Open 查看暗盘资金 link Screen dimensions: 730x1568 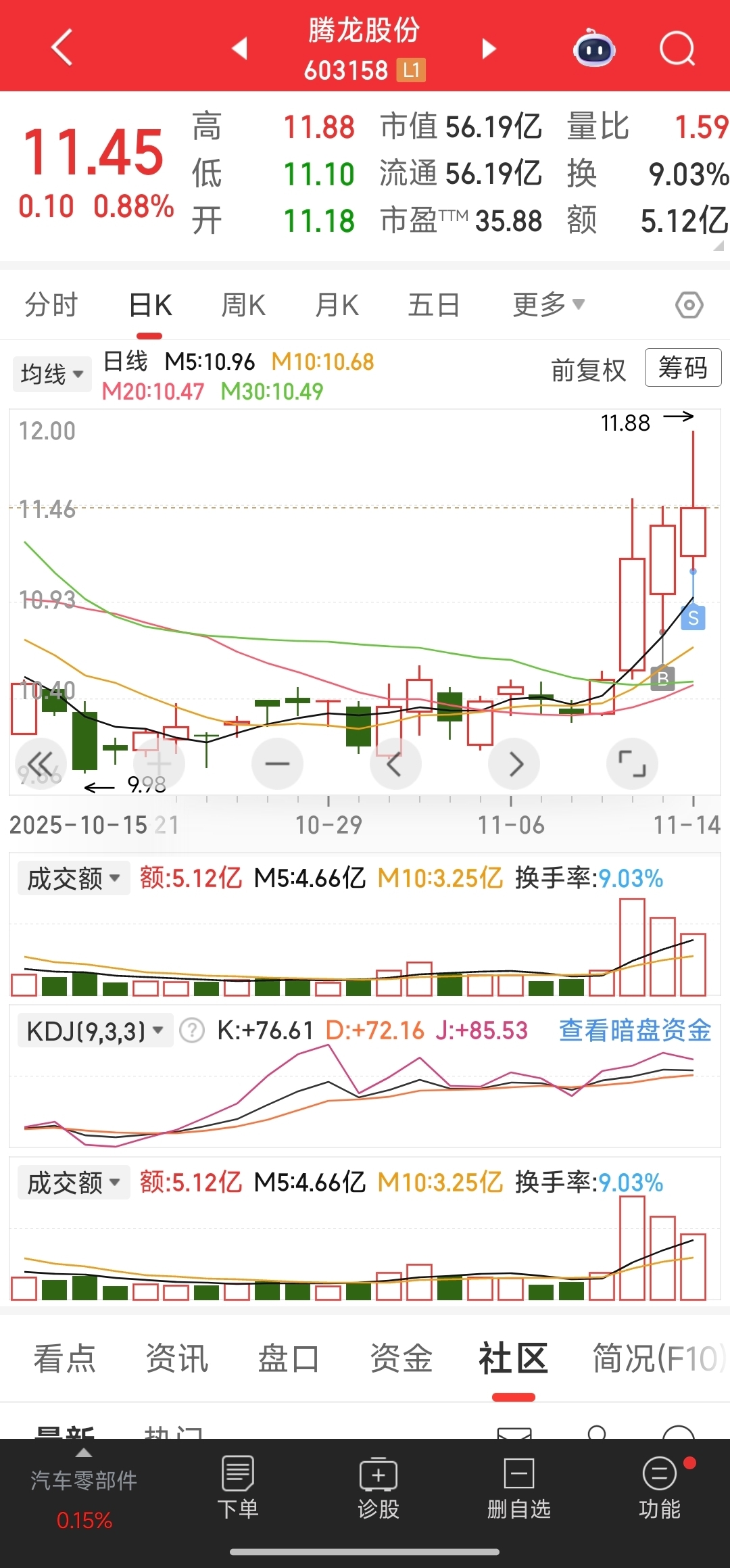635,1030
